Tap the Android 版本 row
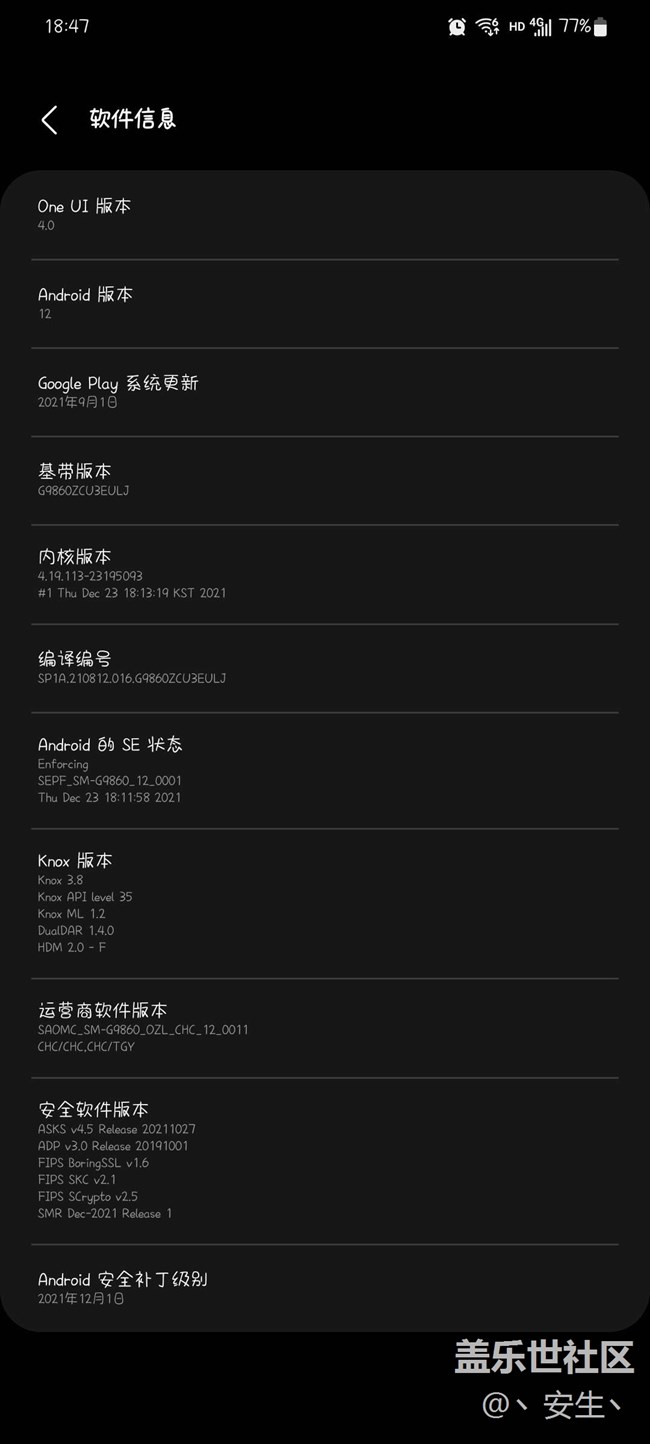This screenshot has height=1444, width=650. [x=325, y=304]
